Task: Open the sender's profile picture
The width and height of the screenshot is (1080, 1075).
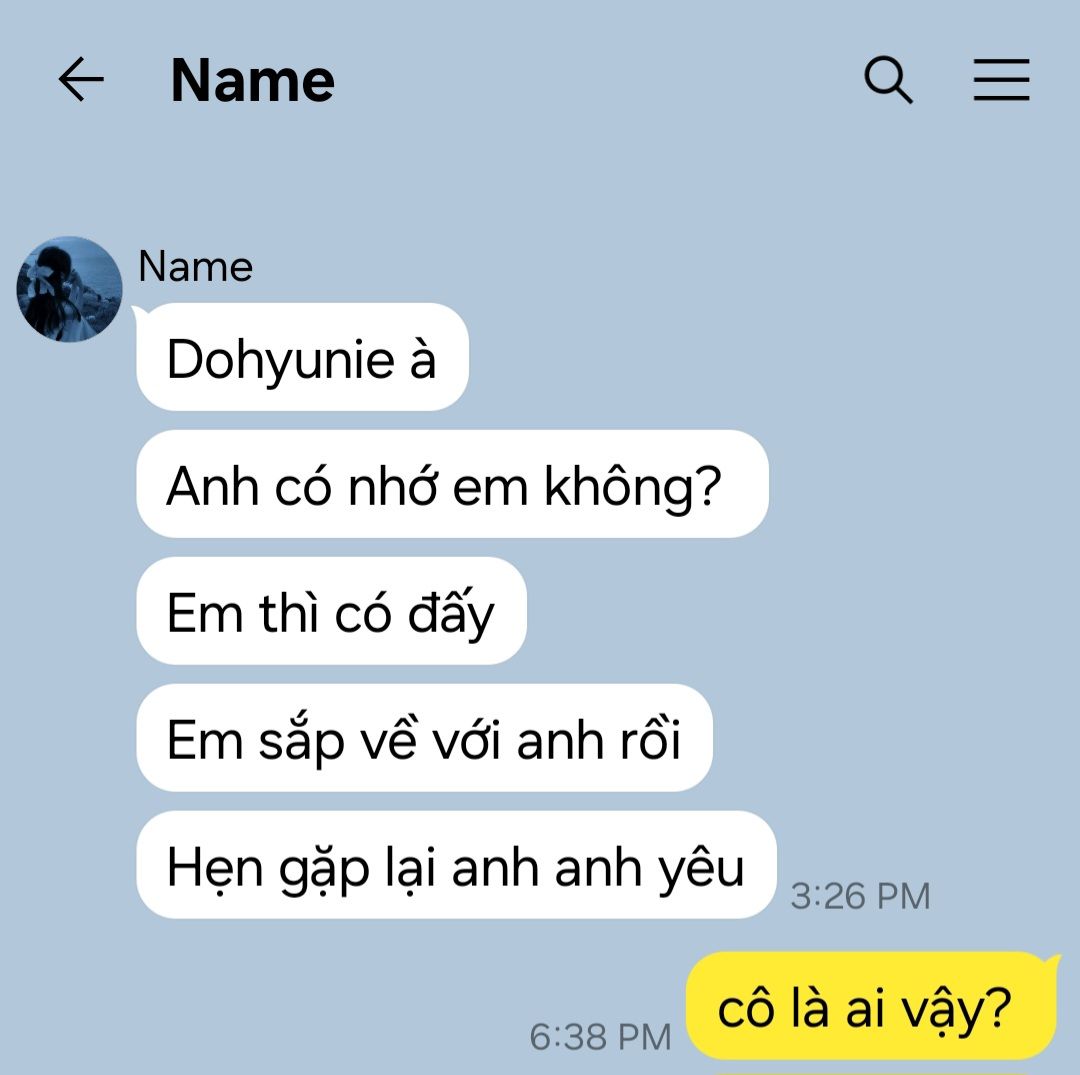Action: point(69,289)
